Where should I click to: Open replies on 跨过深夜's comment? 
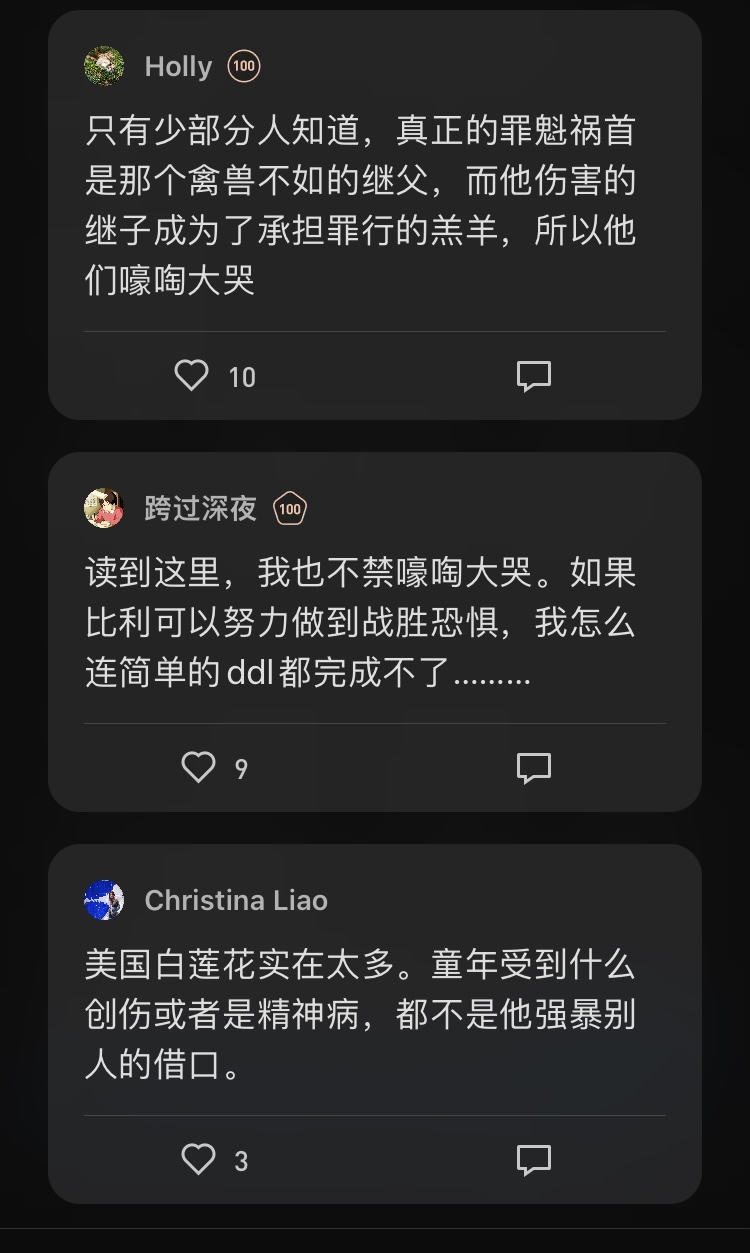533,768
